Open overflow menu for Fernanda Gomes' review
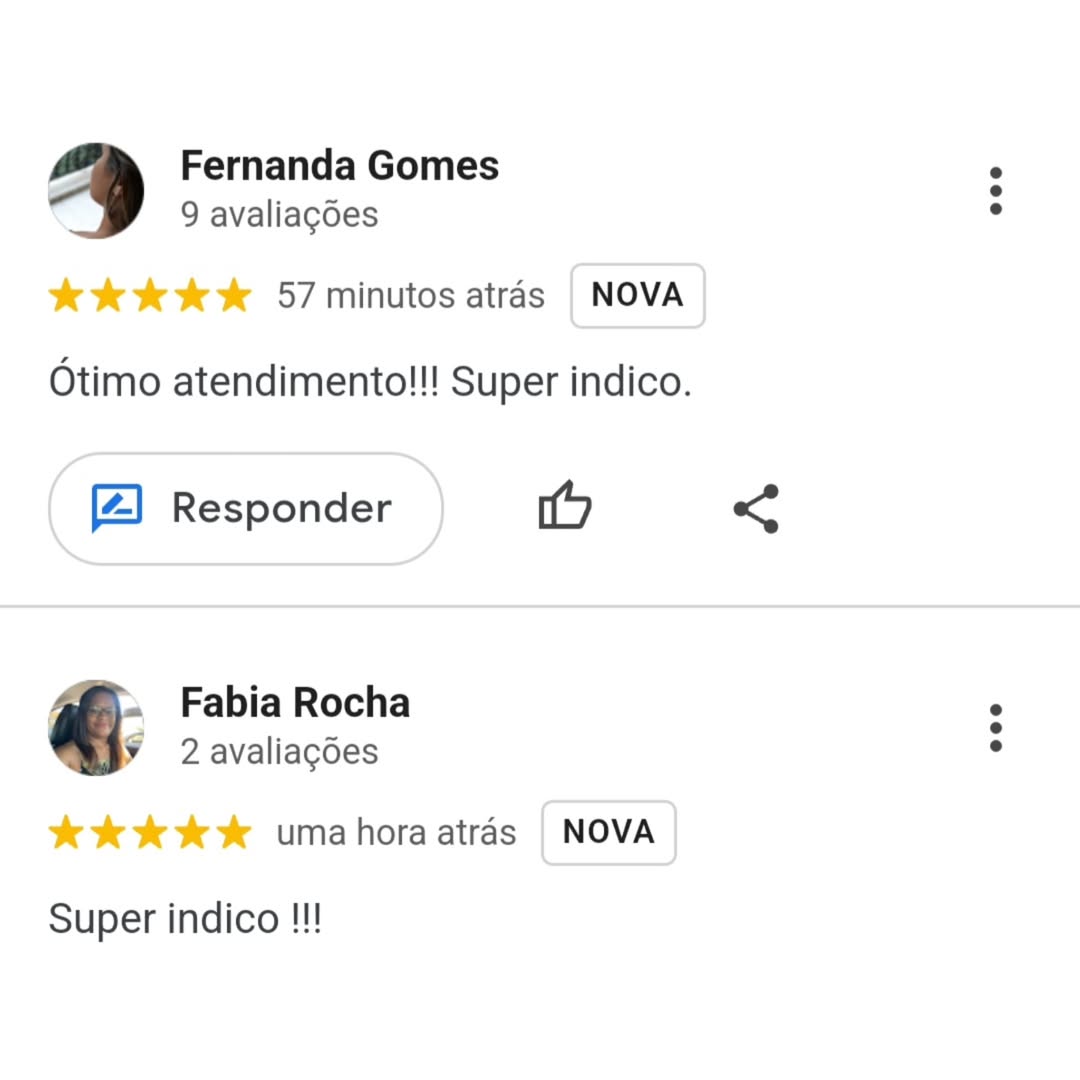The height and width of the screenshot is (1080, 1080). click(995, 190)
